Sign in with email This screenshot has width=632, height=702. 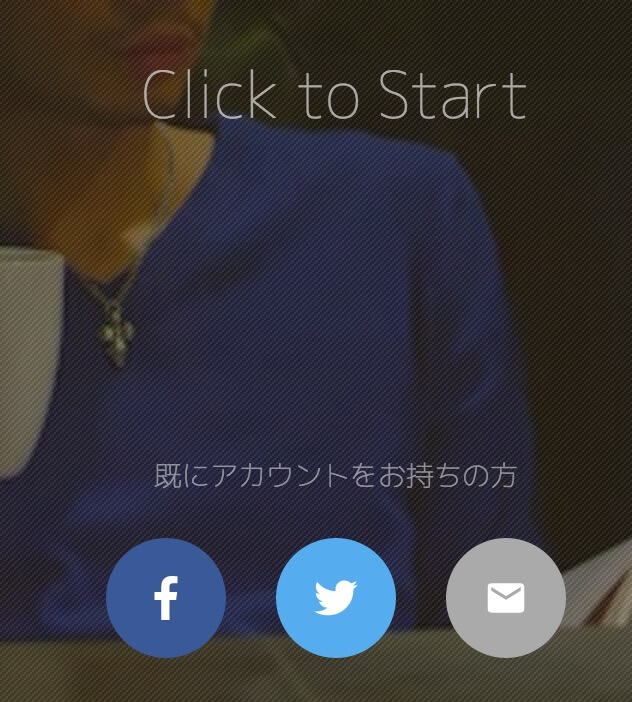point(506,598)
